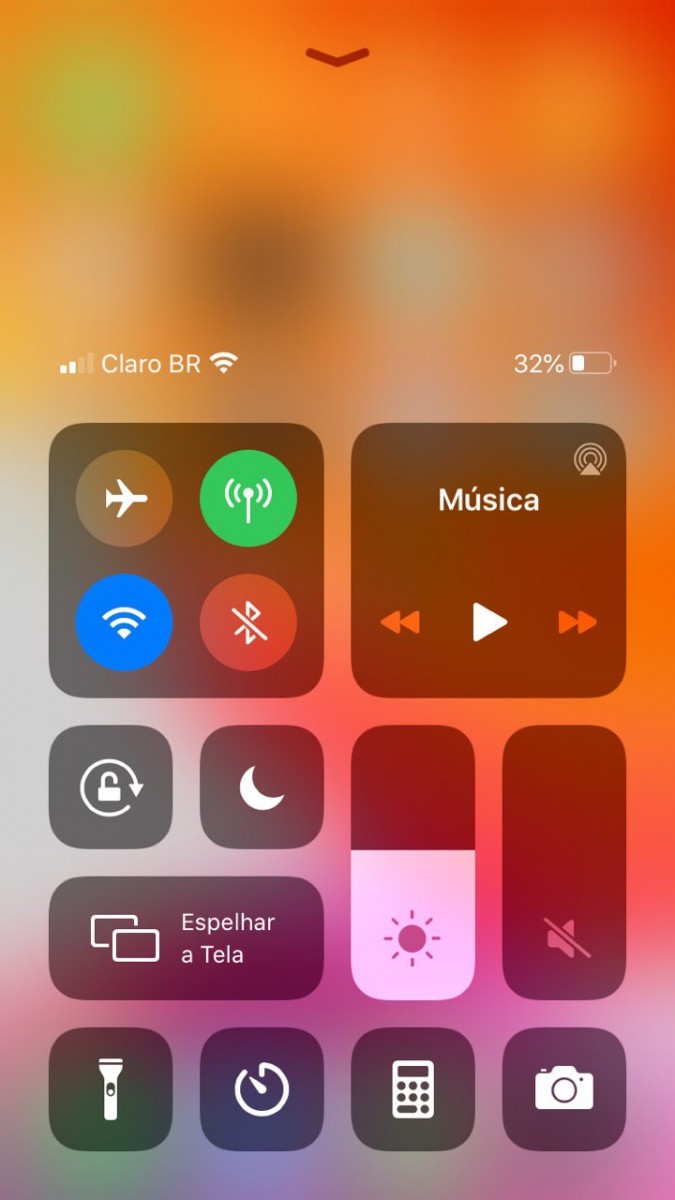Go back to the previous track
This screenshot has height=1200, width=675.
pos(400,622)
